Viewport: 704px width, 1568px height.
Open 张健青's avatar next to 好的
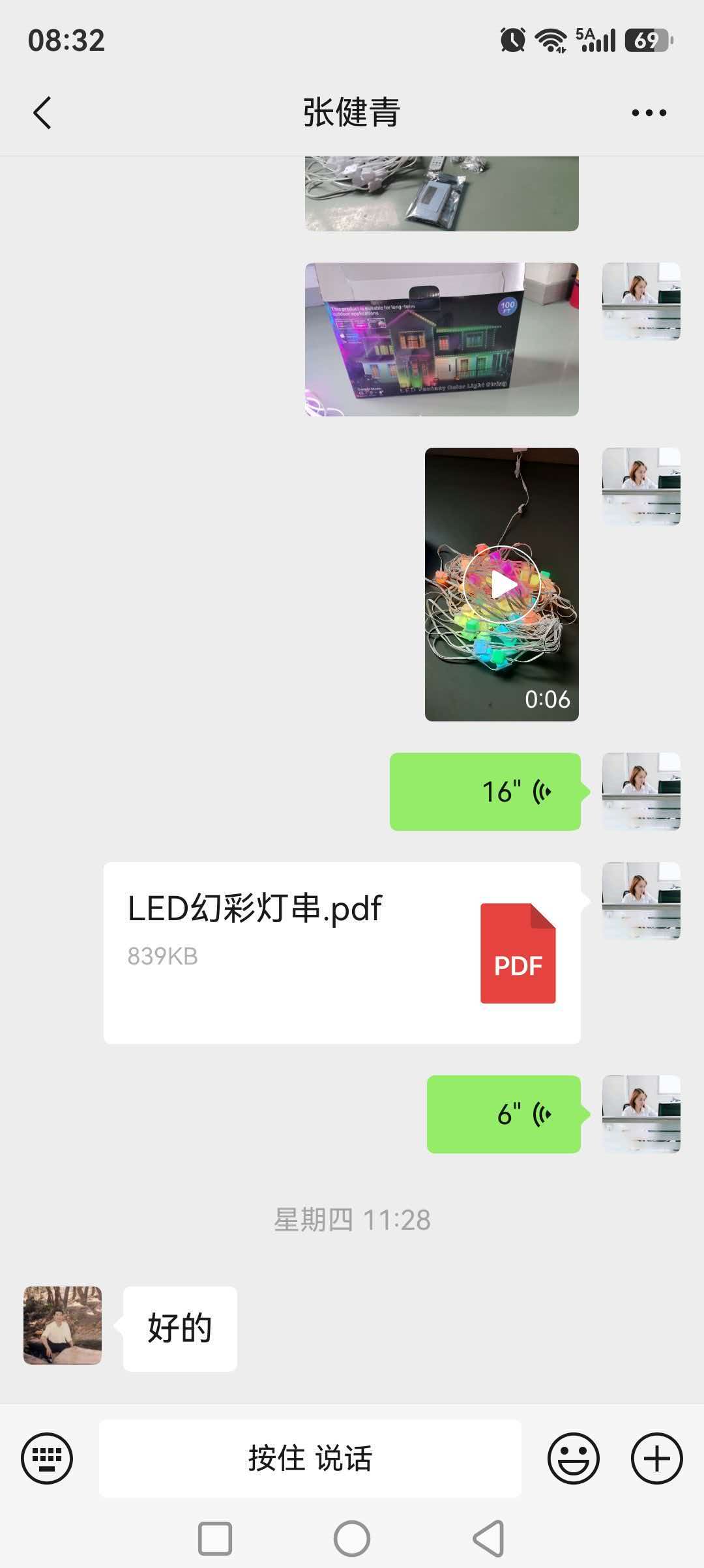(63, 1326)
